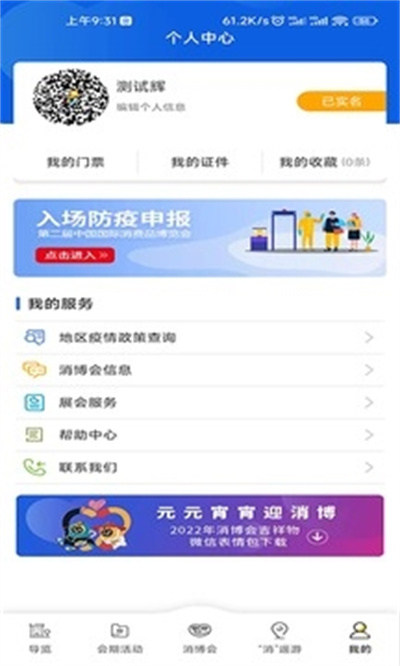View 我的收藏 favorites
This screenshot has width=400, height=666.
324,162
